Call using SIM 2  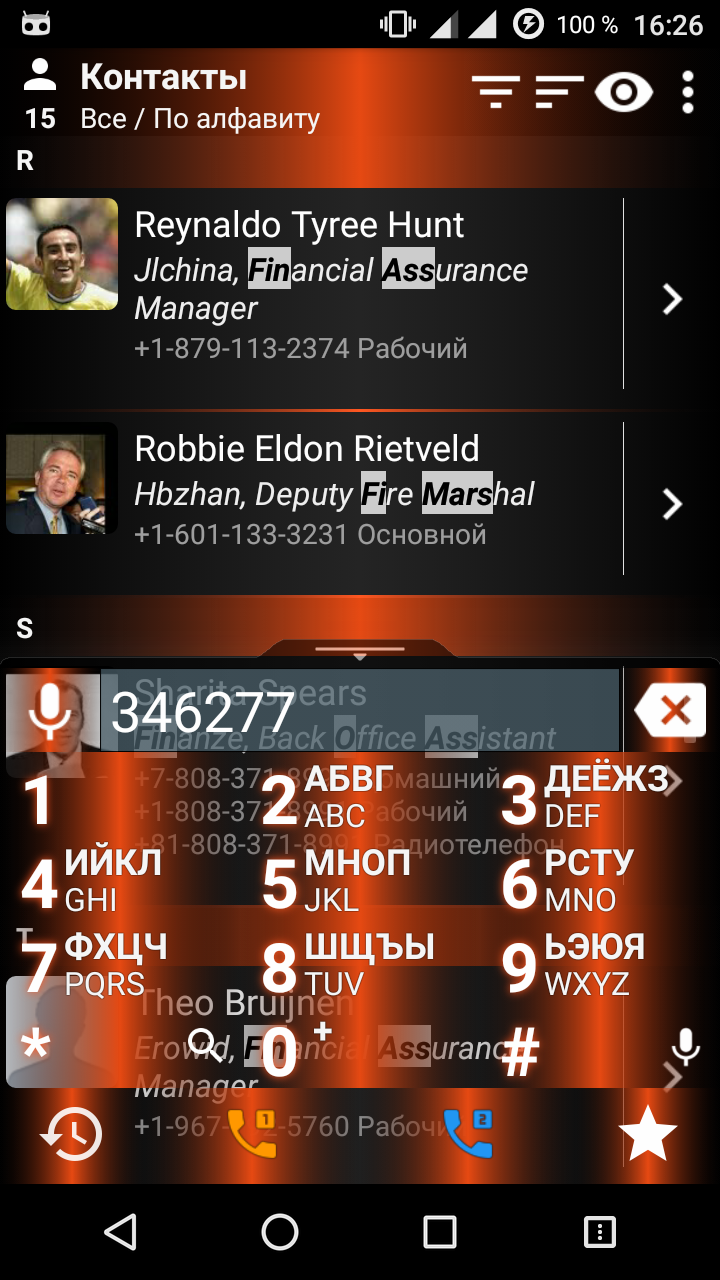point(468,1134)
